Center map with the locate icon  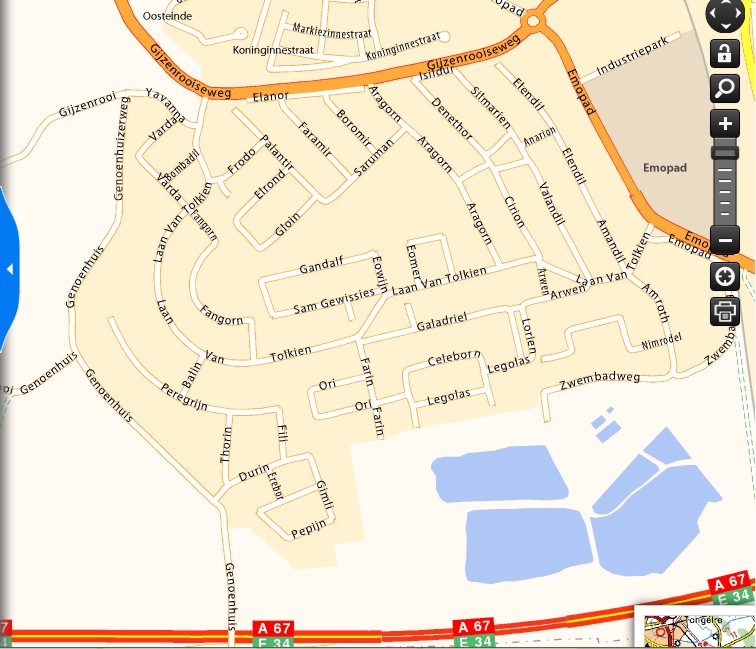point(725,276)
